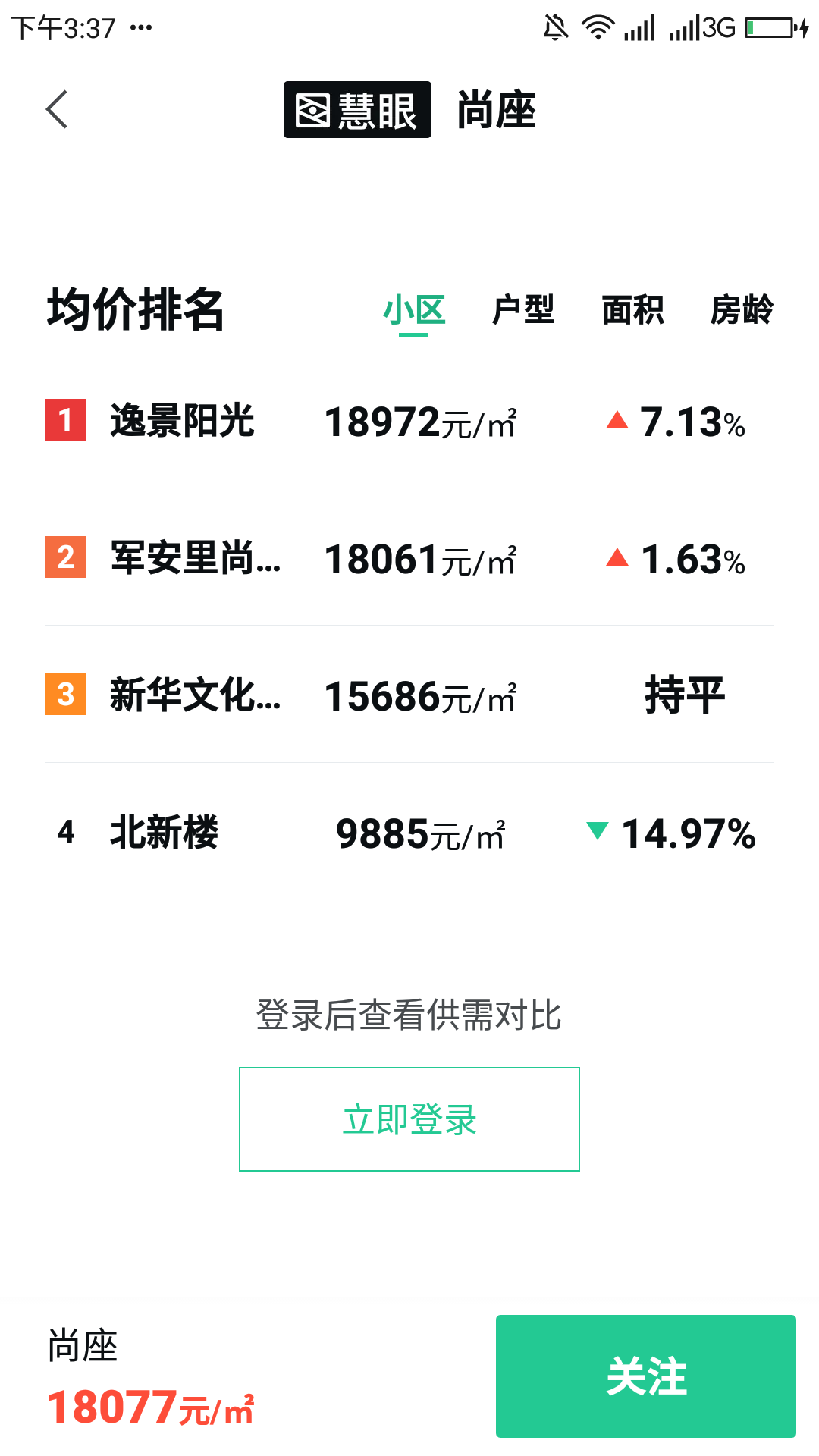Tap the 慧眼 logo badge in header

(x=356, y=110)
